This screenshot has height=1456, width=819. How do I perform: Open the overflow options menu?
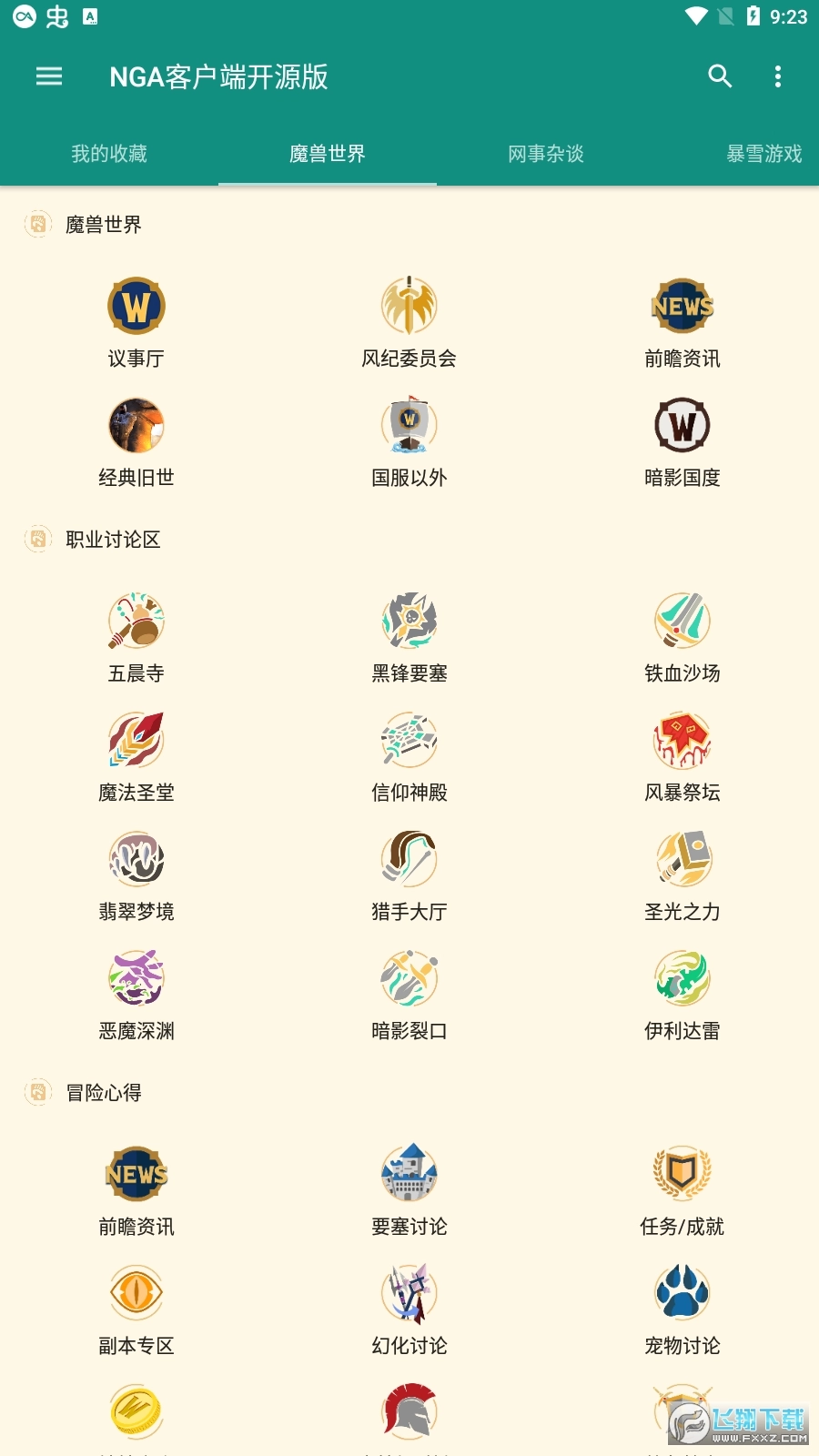[777, 76]
